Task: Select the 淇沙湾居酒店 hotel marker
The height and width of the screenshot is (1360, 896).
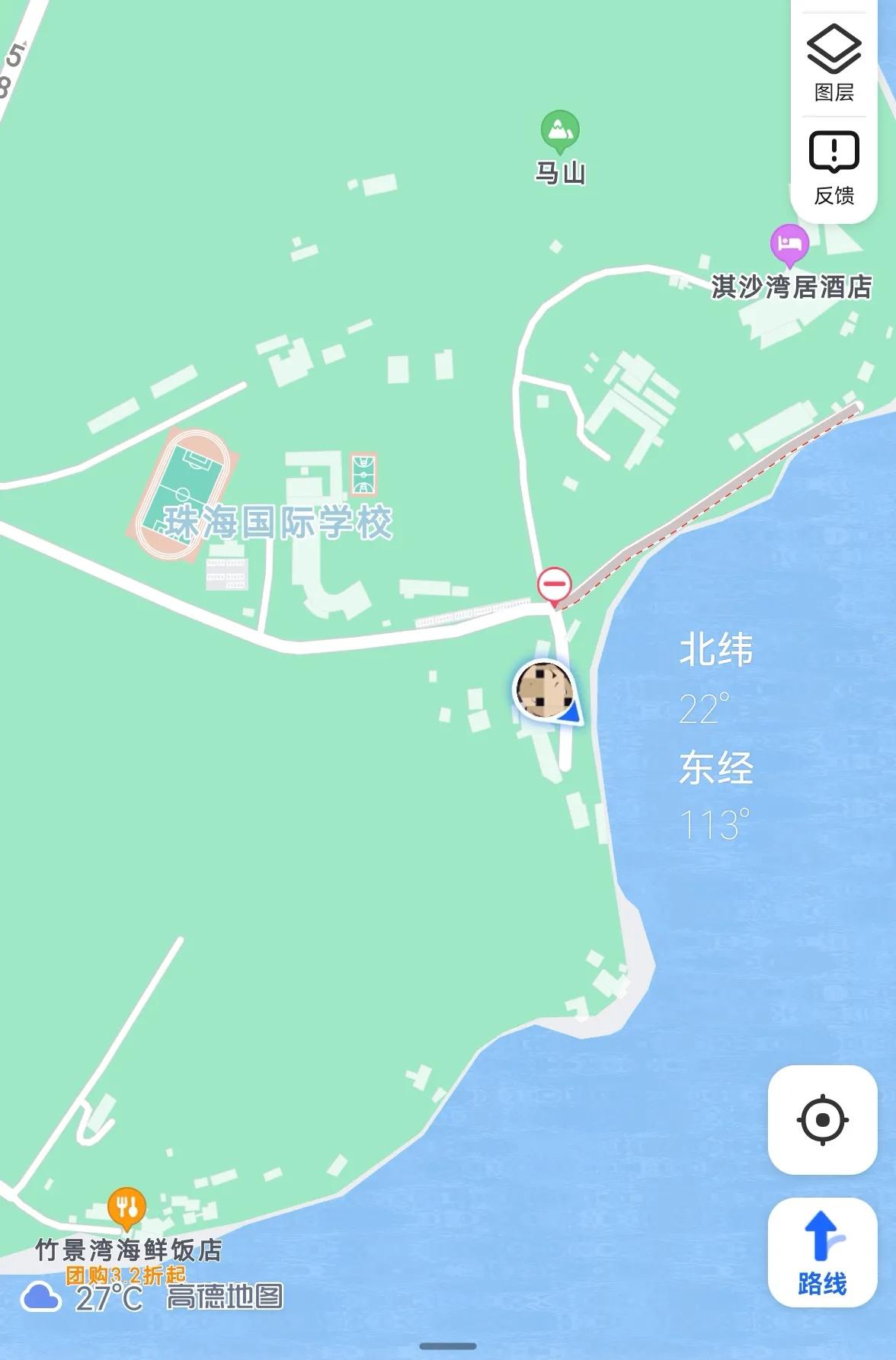Action: pyautogui.click(x=790, y=242)
